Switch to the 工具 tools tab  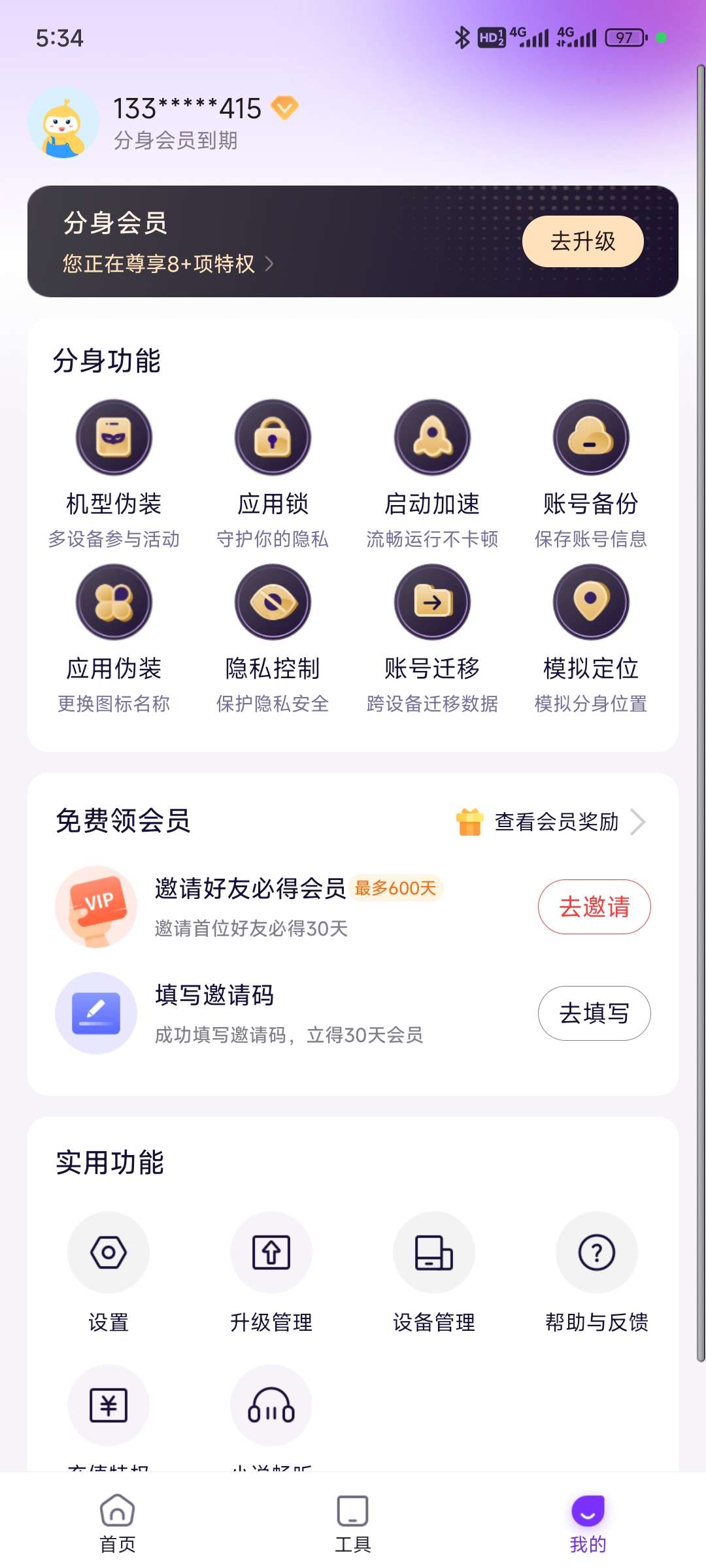point(353,1523)
